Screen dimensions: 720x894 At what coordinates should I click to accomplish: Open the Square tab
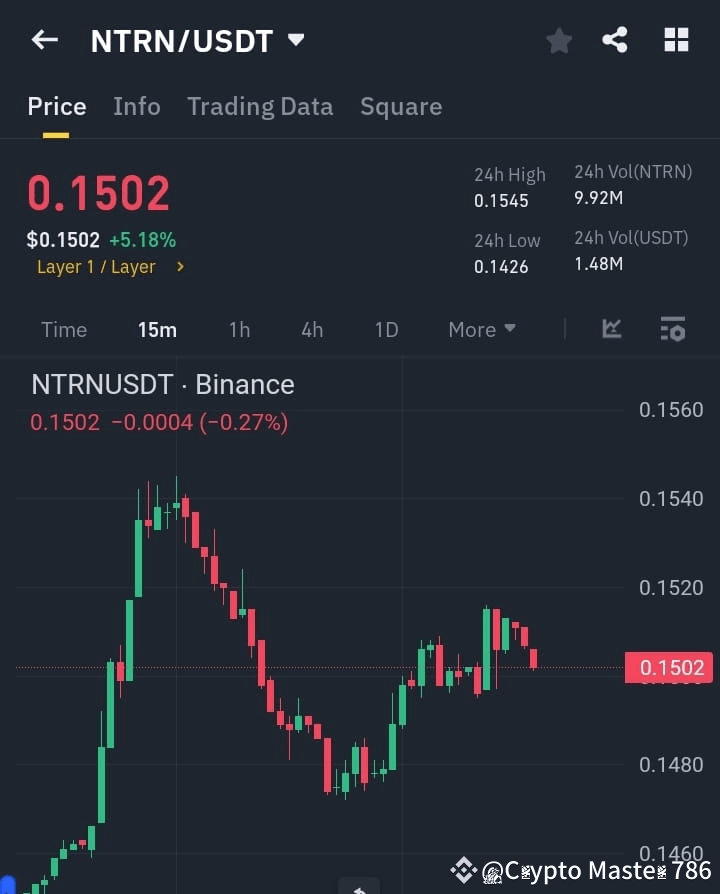(401, 106)
